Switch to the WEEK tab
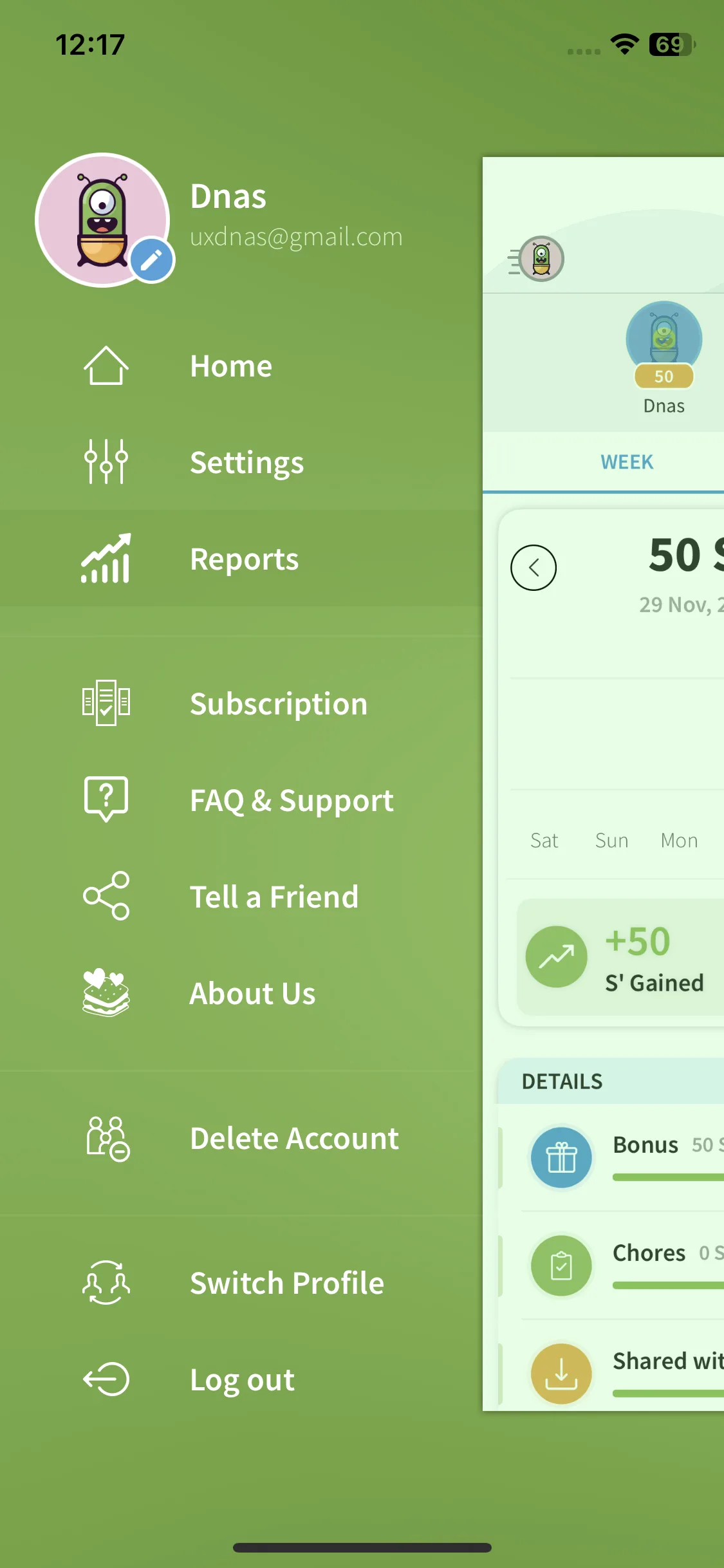The width and height of the screenshot is (724, 1568). click(x=627, y=462)
